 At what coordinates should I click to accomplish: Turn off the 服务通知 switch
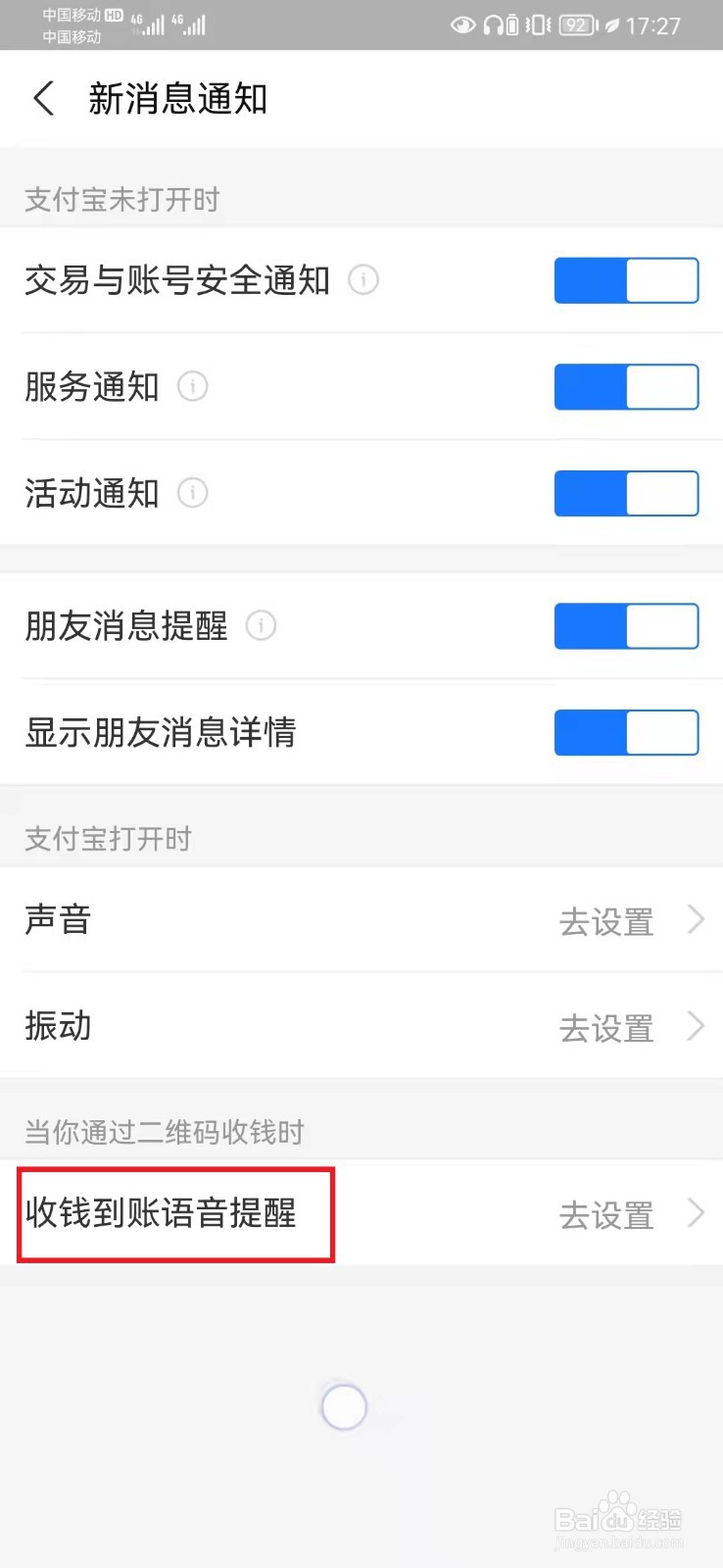[626, 386]
